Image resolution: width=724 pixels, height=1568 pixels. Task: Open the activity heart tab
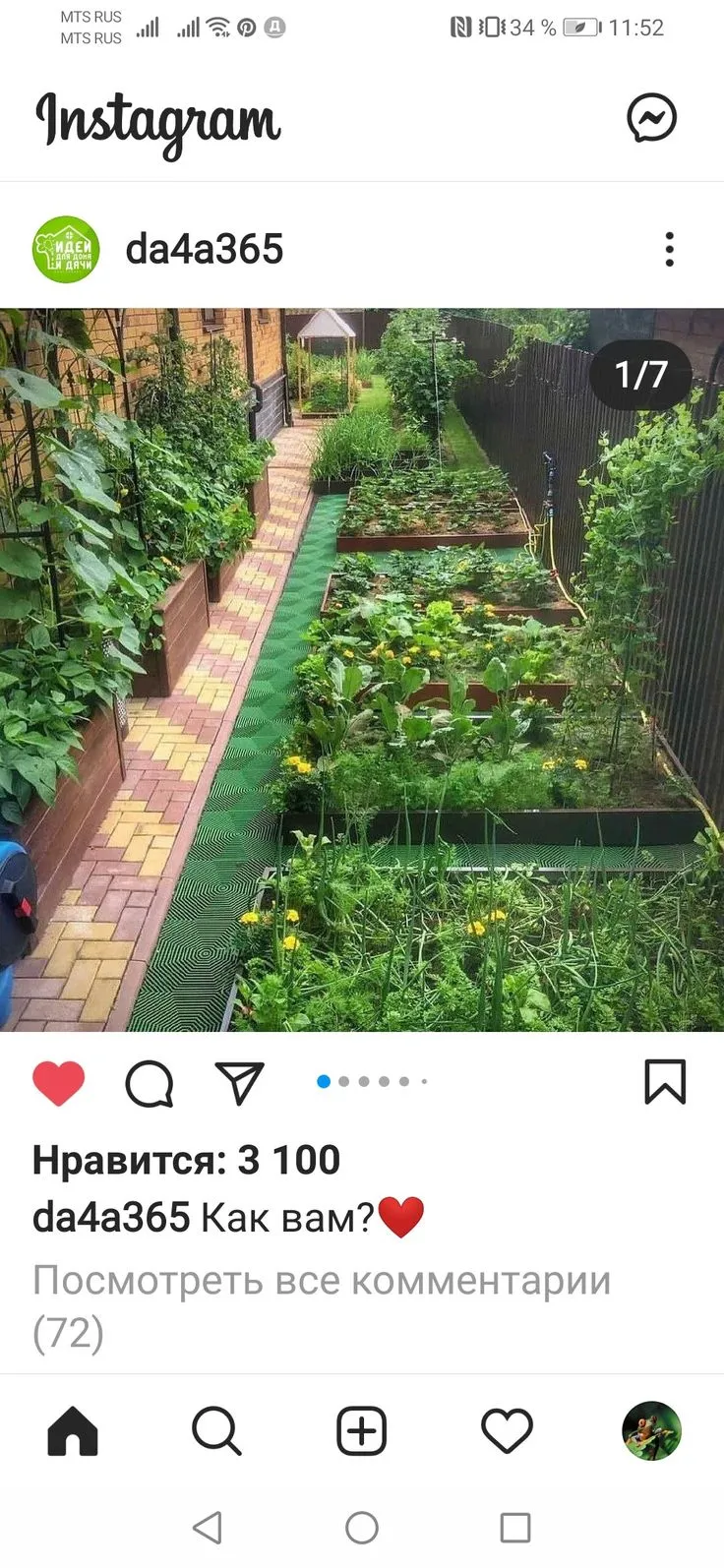pyautogui.click(x=507, y=1430)
